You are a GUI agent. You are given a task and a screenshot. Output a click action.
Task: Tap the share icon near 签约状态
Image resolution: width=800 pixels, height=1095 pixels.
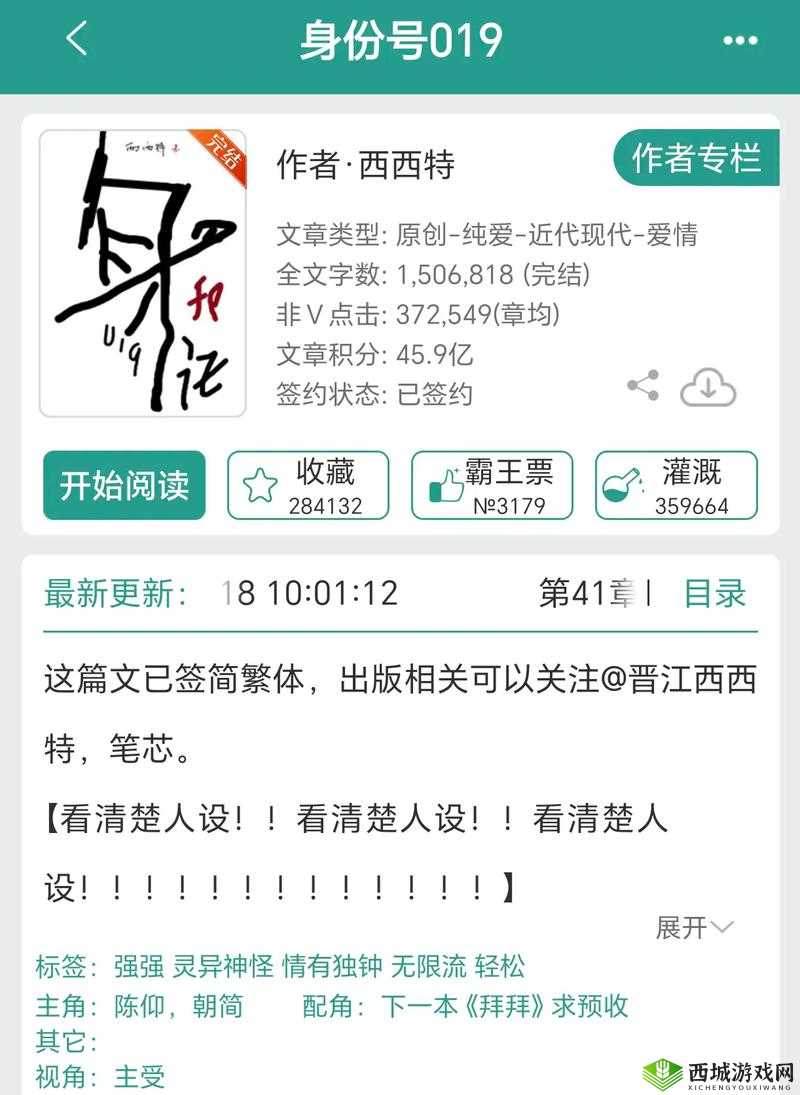pos(643,383)
